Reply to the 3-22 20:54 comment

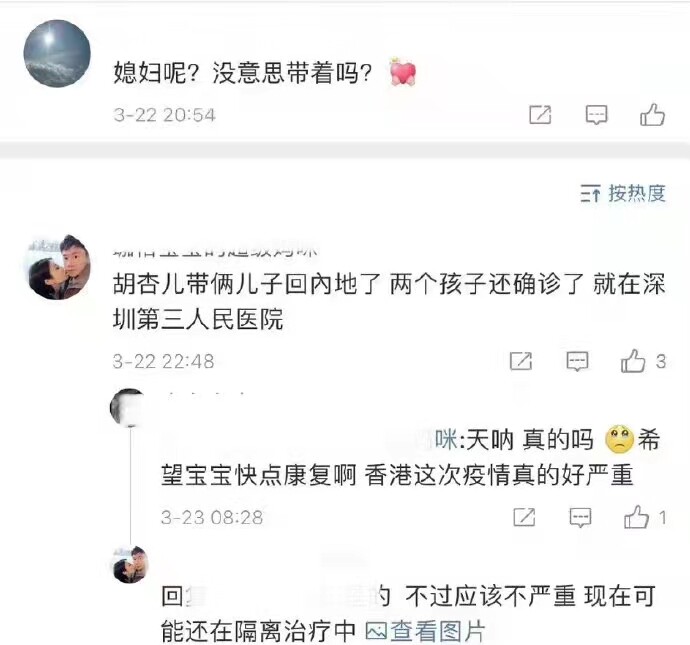[x=596, y=115]
